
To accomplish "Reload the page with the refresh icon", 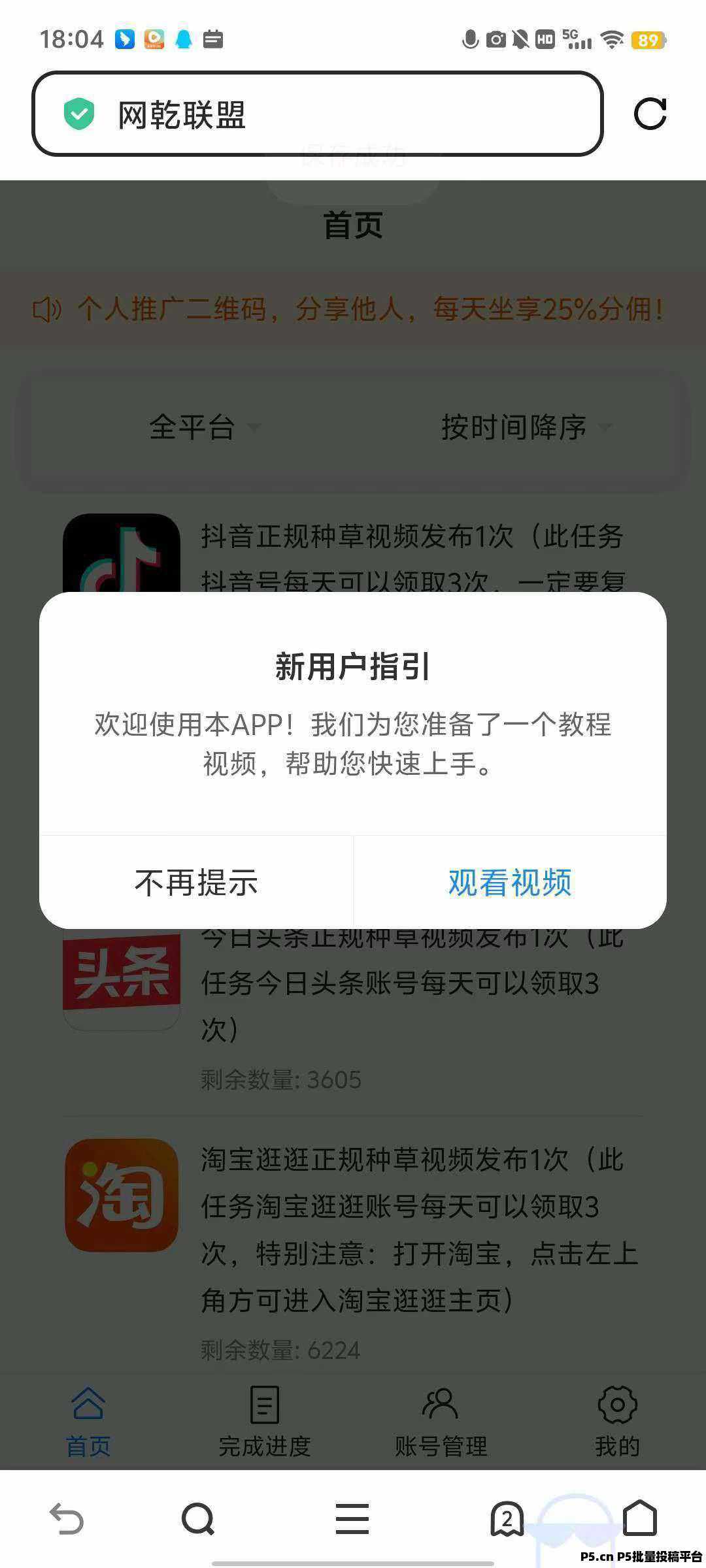I will click(650, 114).
